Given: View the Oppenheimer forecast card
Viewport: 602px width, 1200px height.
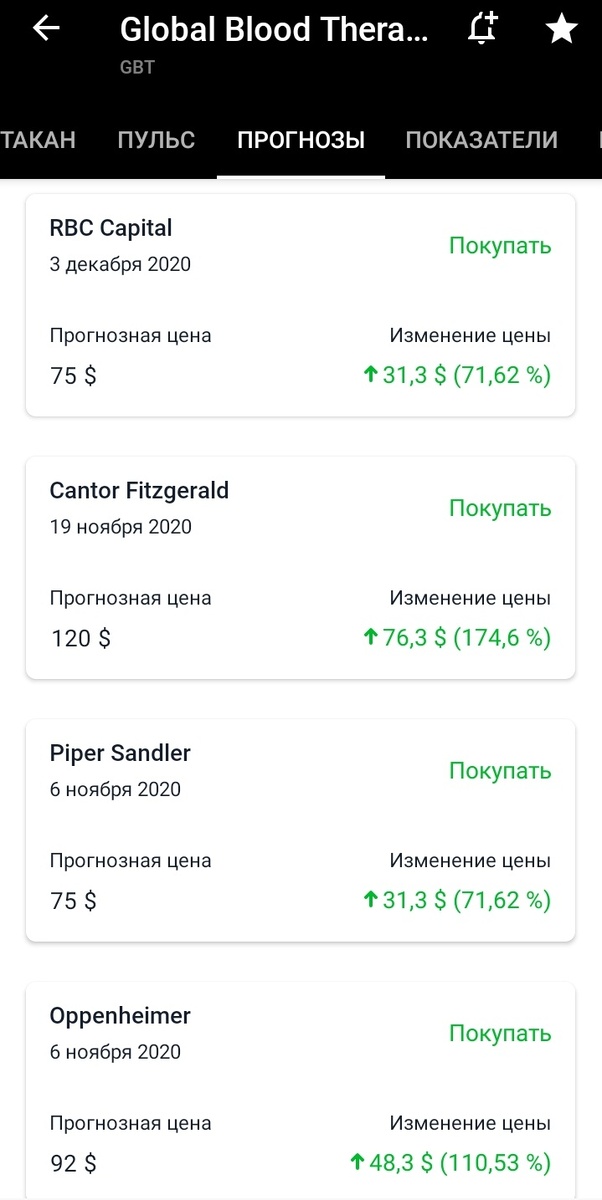Looking at the screenshot, I should click(x=300, y=1090).
